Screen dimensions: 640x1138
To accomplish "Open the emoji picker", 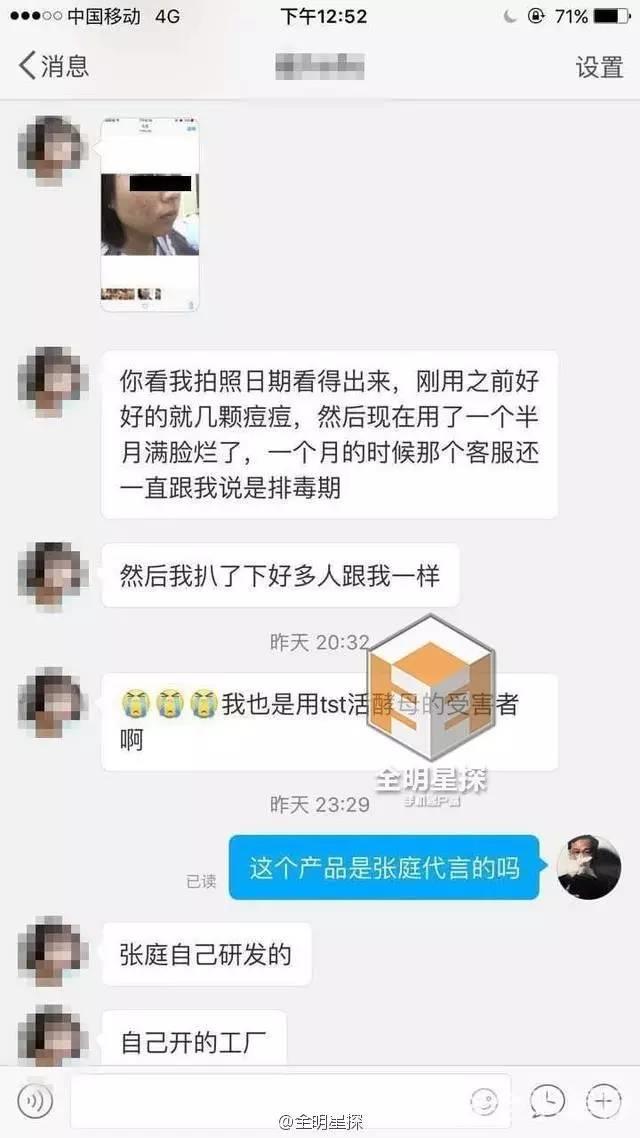I will pos(485,1101).
